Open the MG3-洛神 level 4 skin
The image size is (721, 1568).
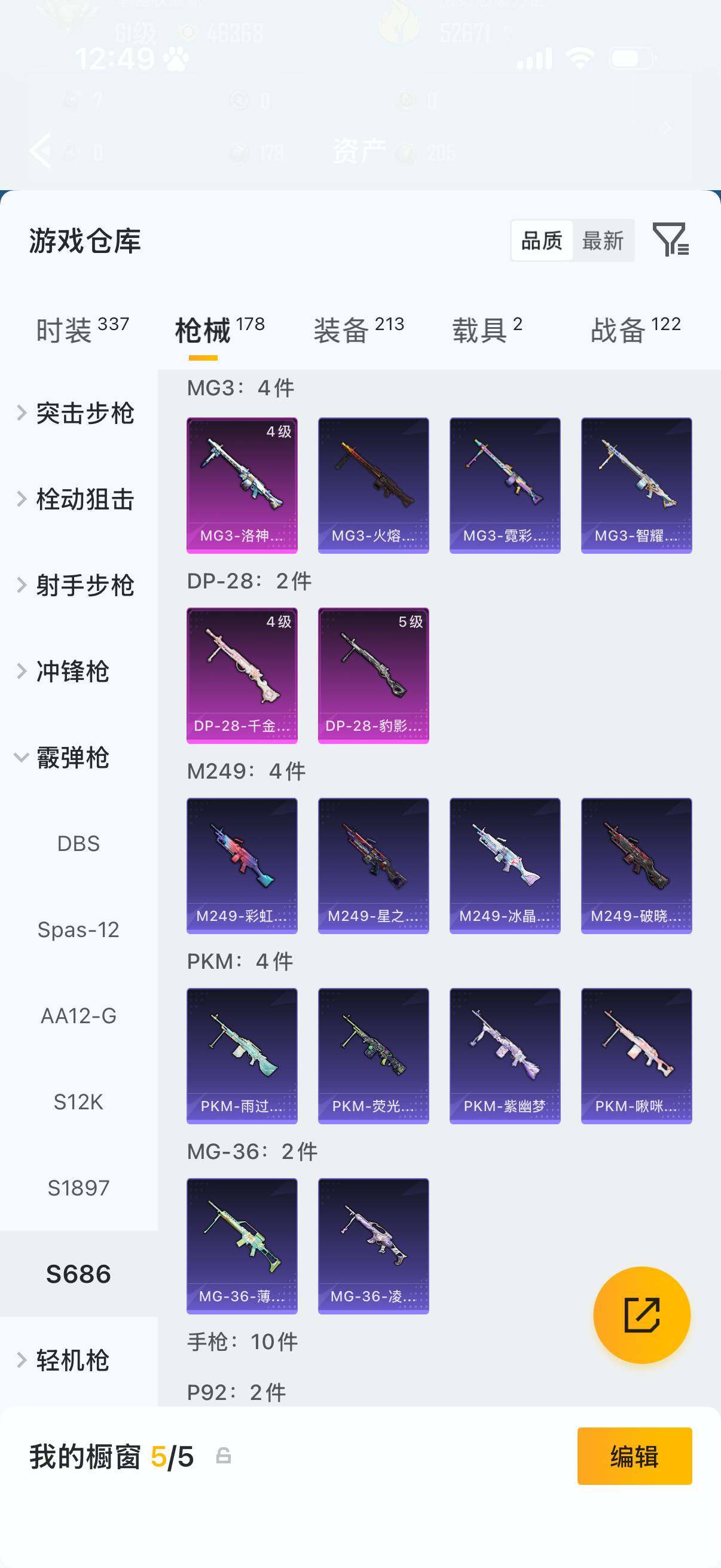point(242,485)
